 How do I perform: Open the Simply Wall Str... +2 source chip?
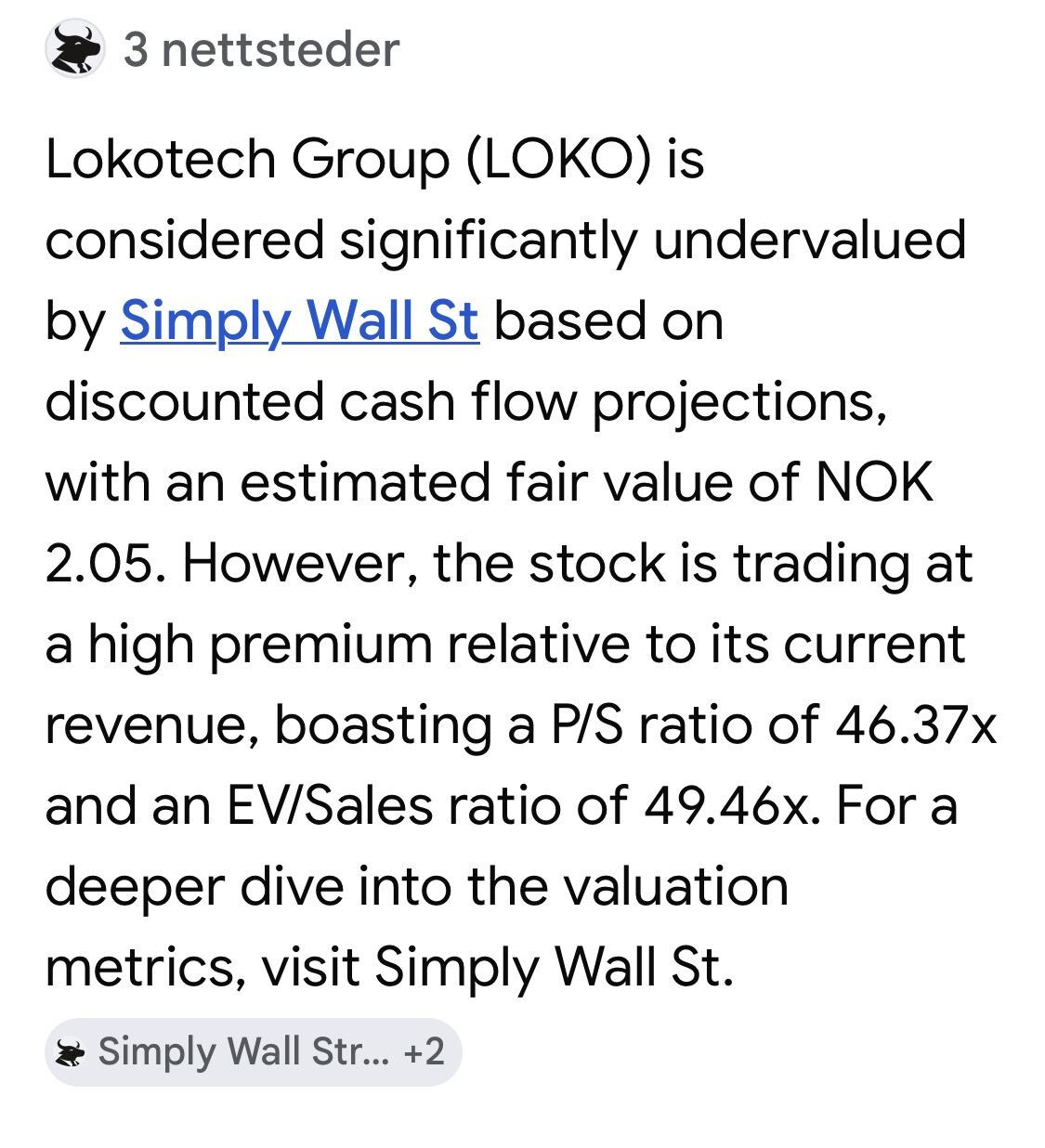pos(254,1052)
